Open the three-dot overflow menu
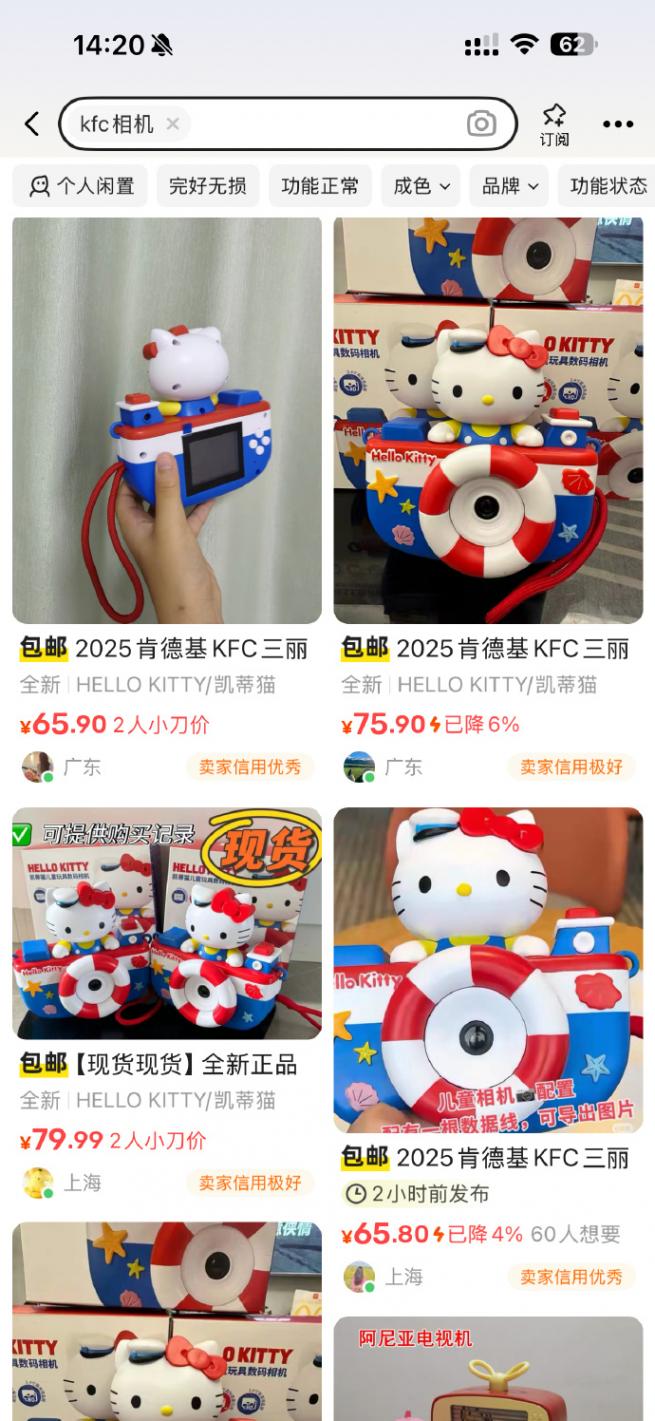 (x=618, y=124)
